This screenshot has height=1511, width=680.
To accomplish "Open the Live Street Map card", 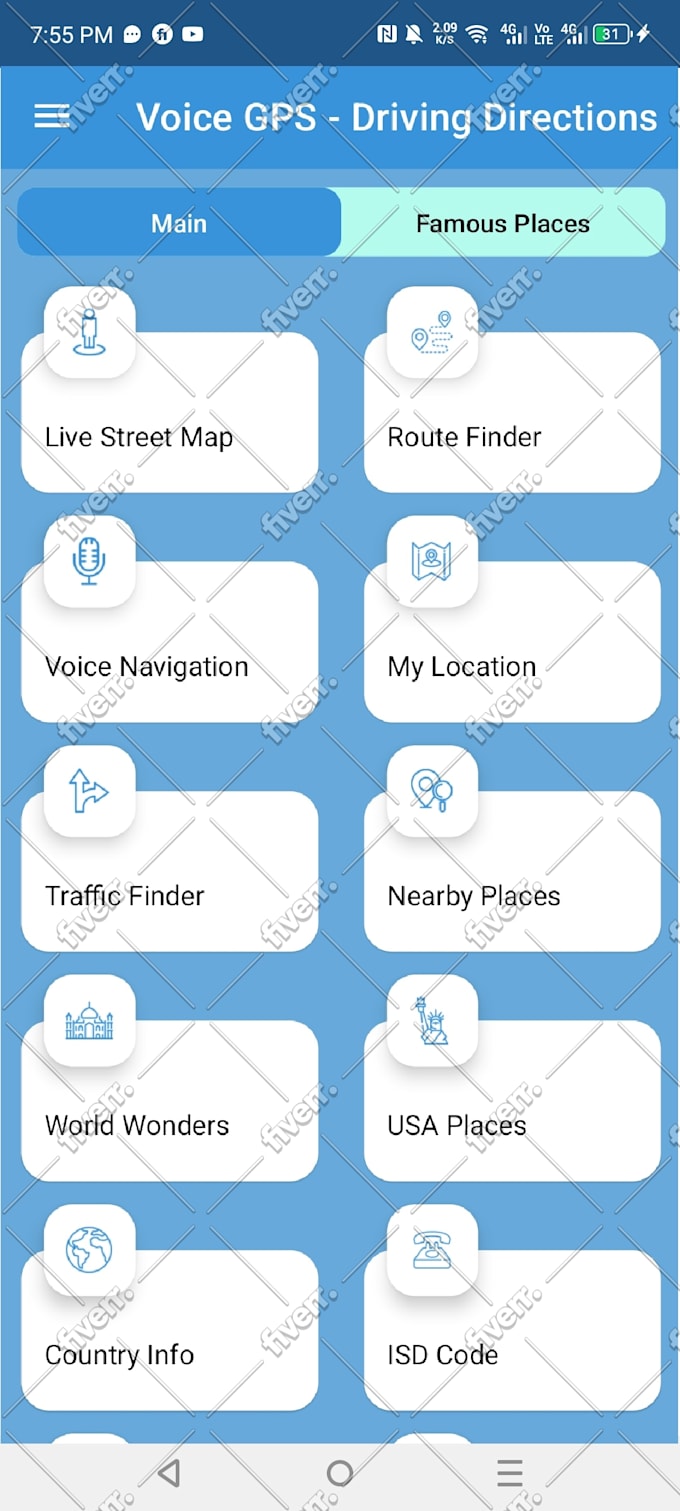I will pyautogui.click(x=170, y=412).
